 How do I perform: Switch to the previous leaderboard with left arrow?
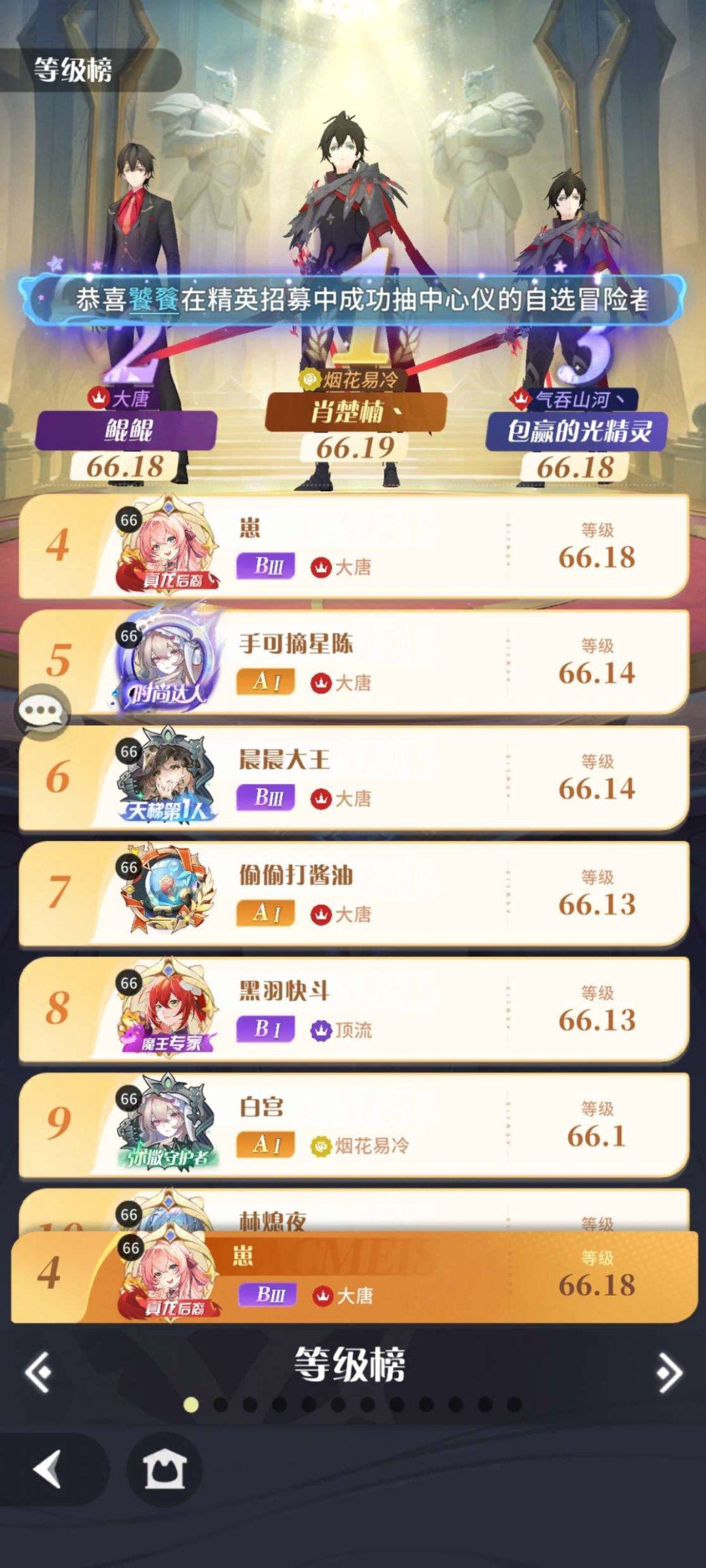pos(39,1372)
